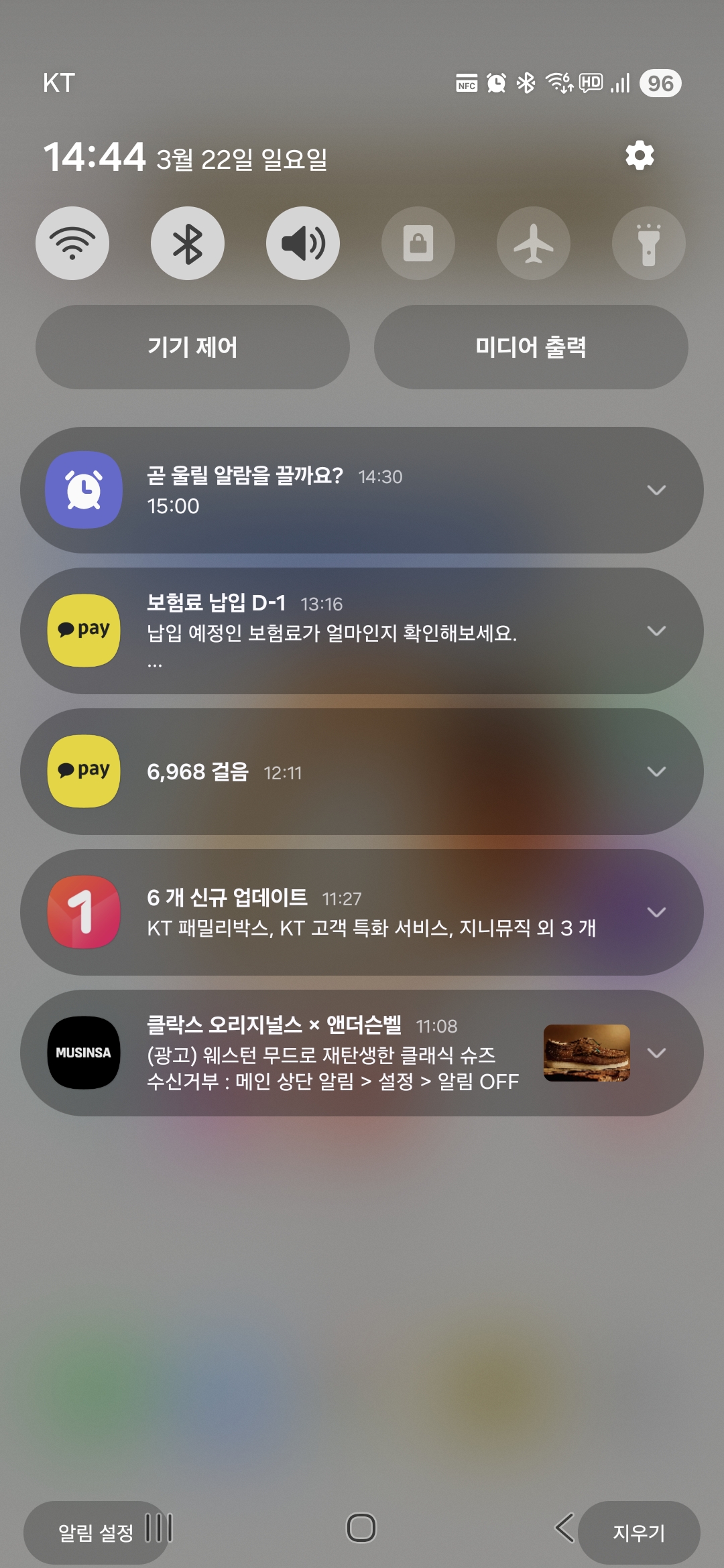Open 기기 제어 device control
The width and height of the screenshot is (724, 1568).
(x=192, y=347)
